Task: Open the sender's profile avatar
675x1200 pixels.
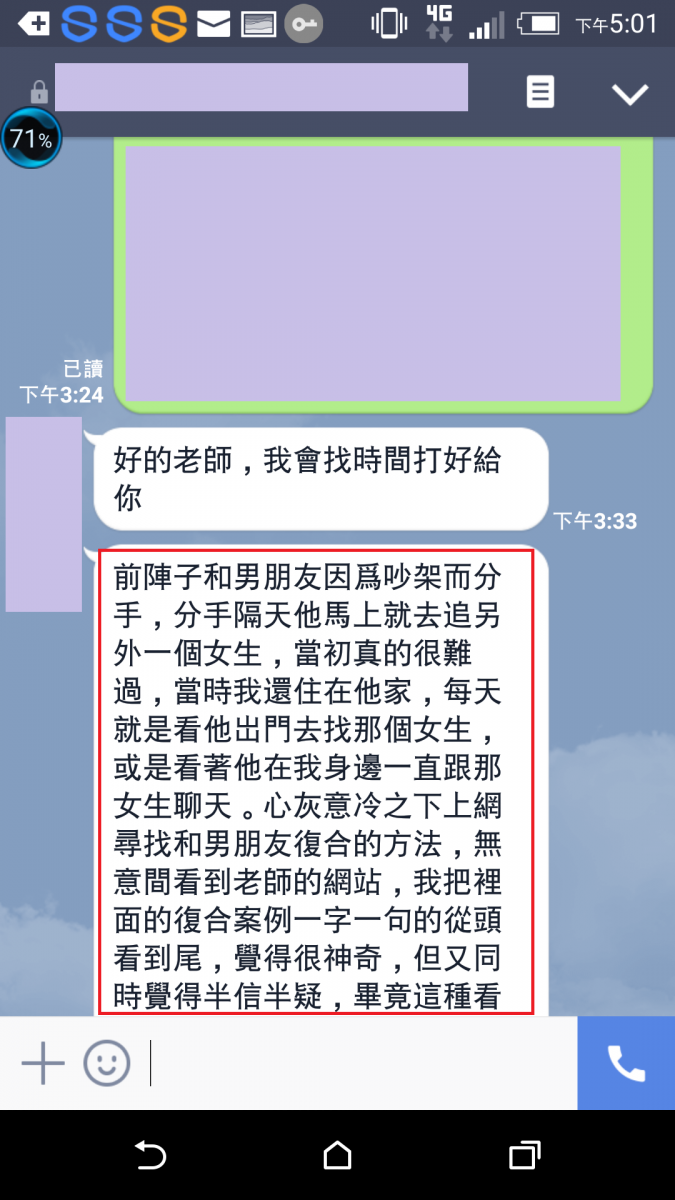Action: tap(44, 514)
